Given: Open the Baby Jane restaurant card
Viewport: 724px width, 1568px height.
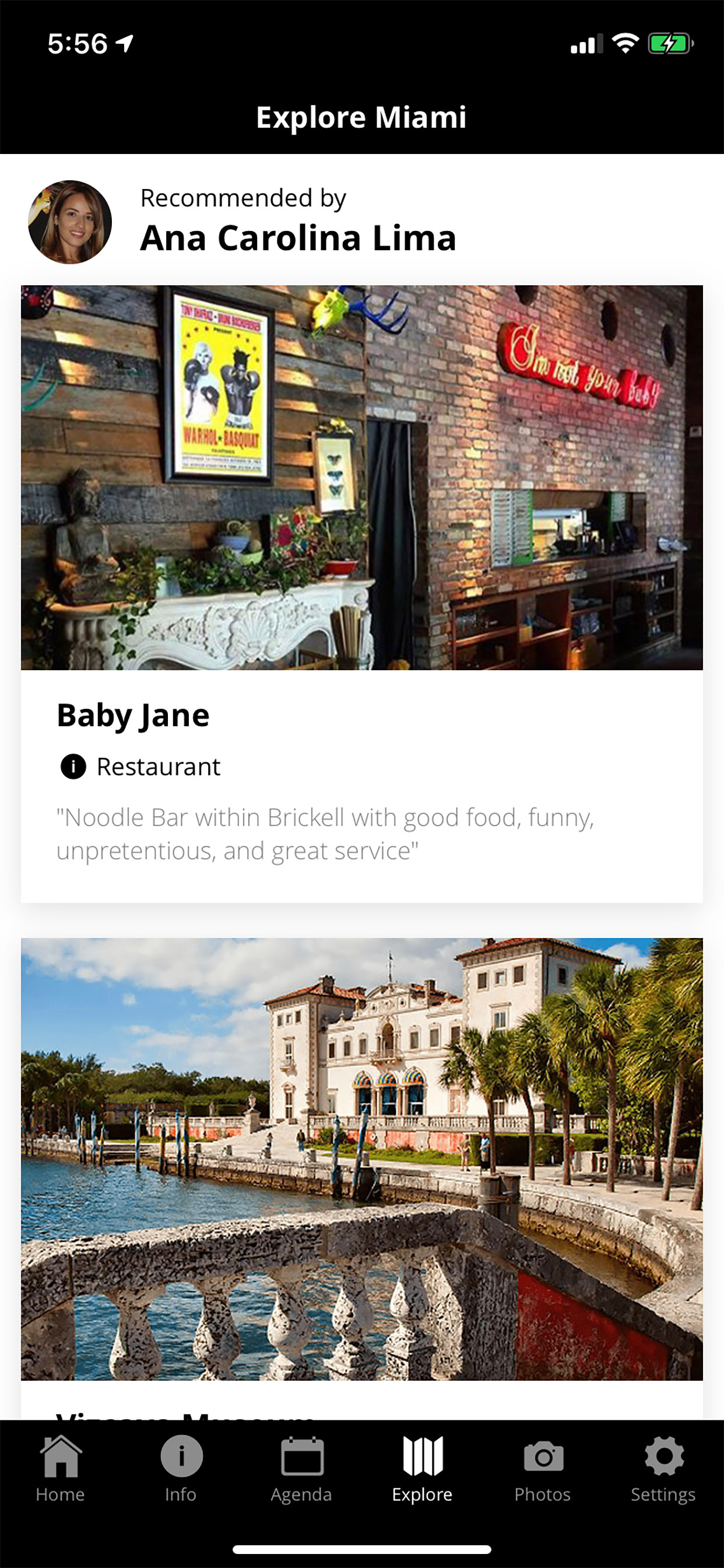Looking at the screenshot, I should pyautogui.click(x=362, y=593).
